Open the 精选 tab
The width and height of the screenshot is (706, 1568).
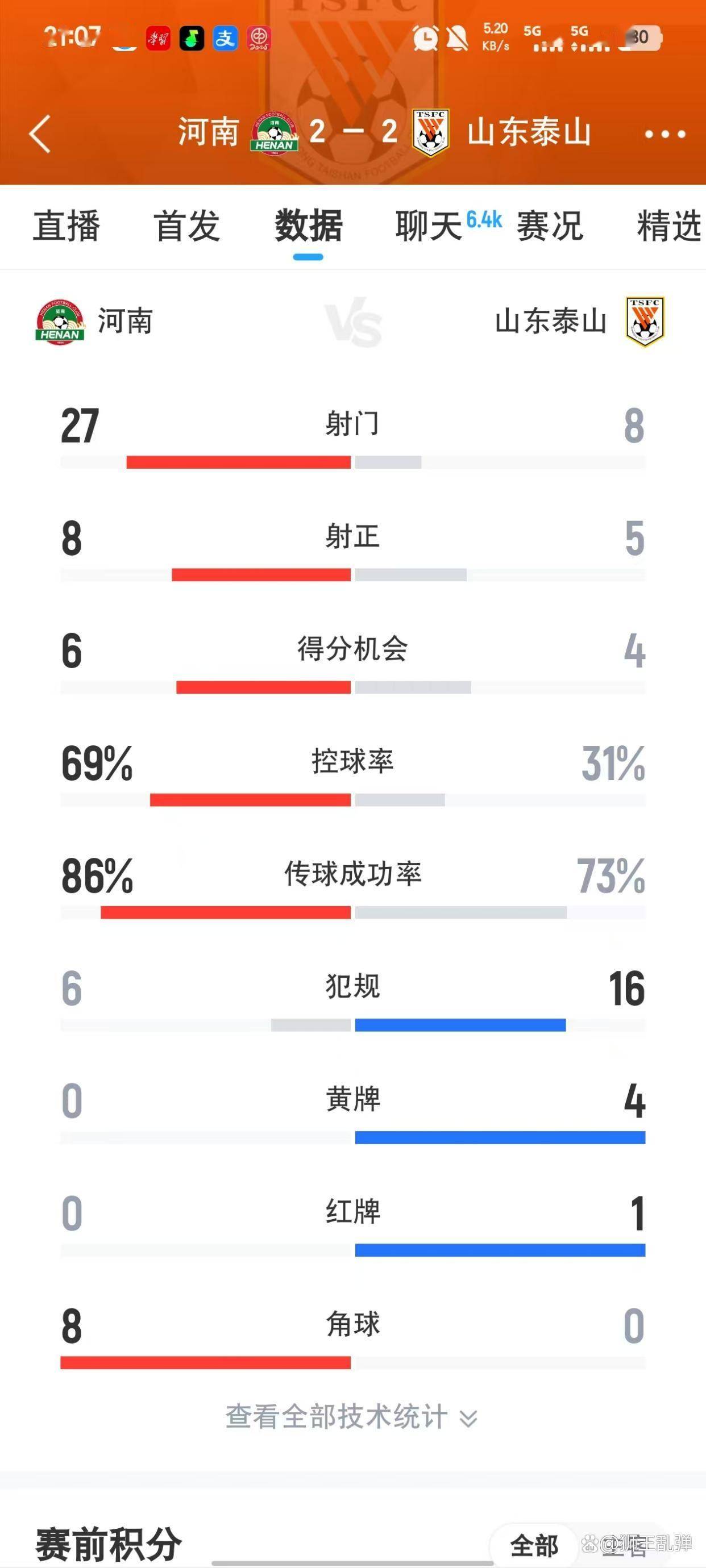669,226
